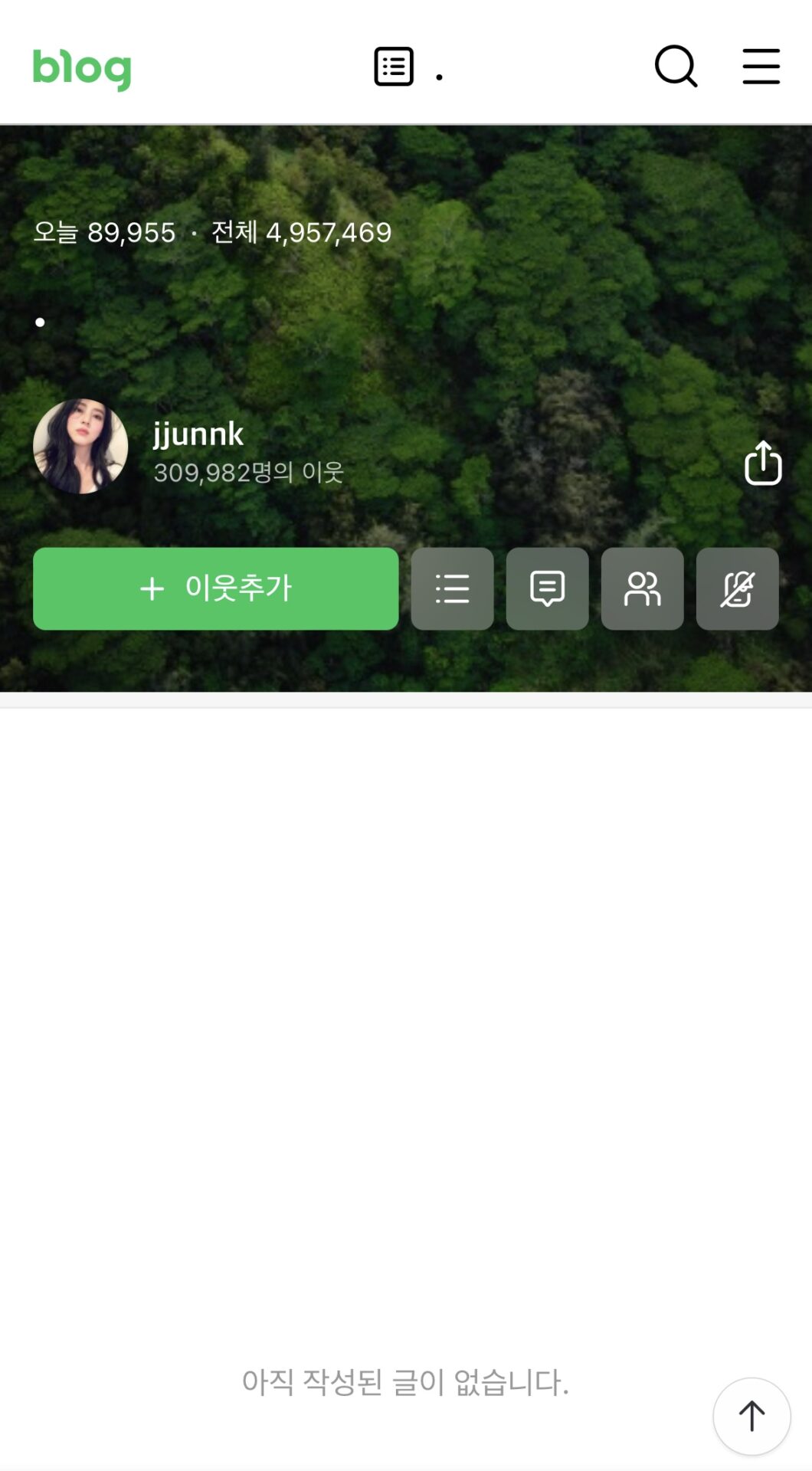This screenshot has height=1471, width=812.
Task: Share this blog
Action: point(763,463)
